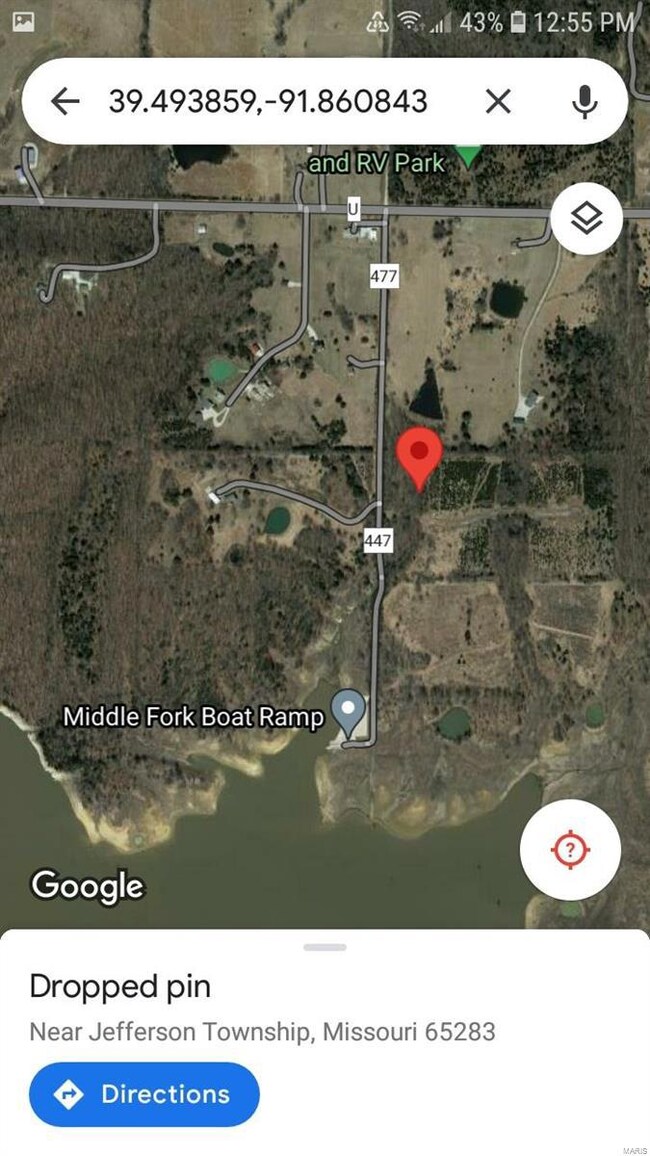Clear the searched coordinates
Screen dimensions: 650x1156
498,101
